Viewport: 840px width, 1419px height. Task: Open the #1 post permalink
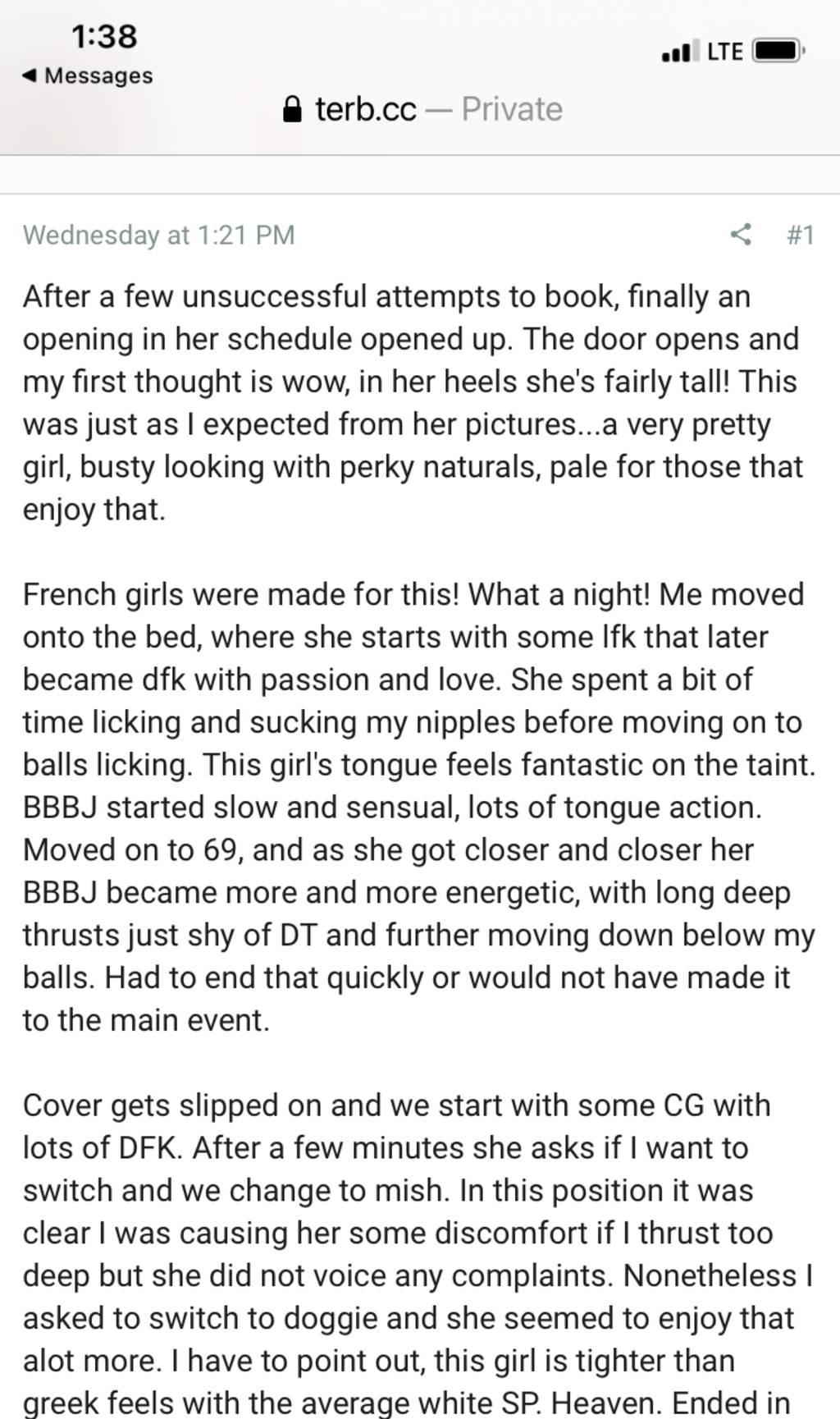pyautogui.click(x=800, y=235)
